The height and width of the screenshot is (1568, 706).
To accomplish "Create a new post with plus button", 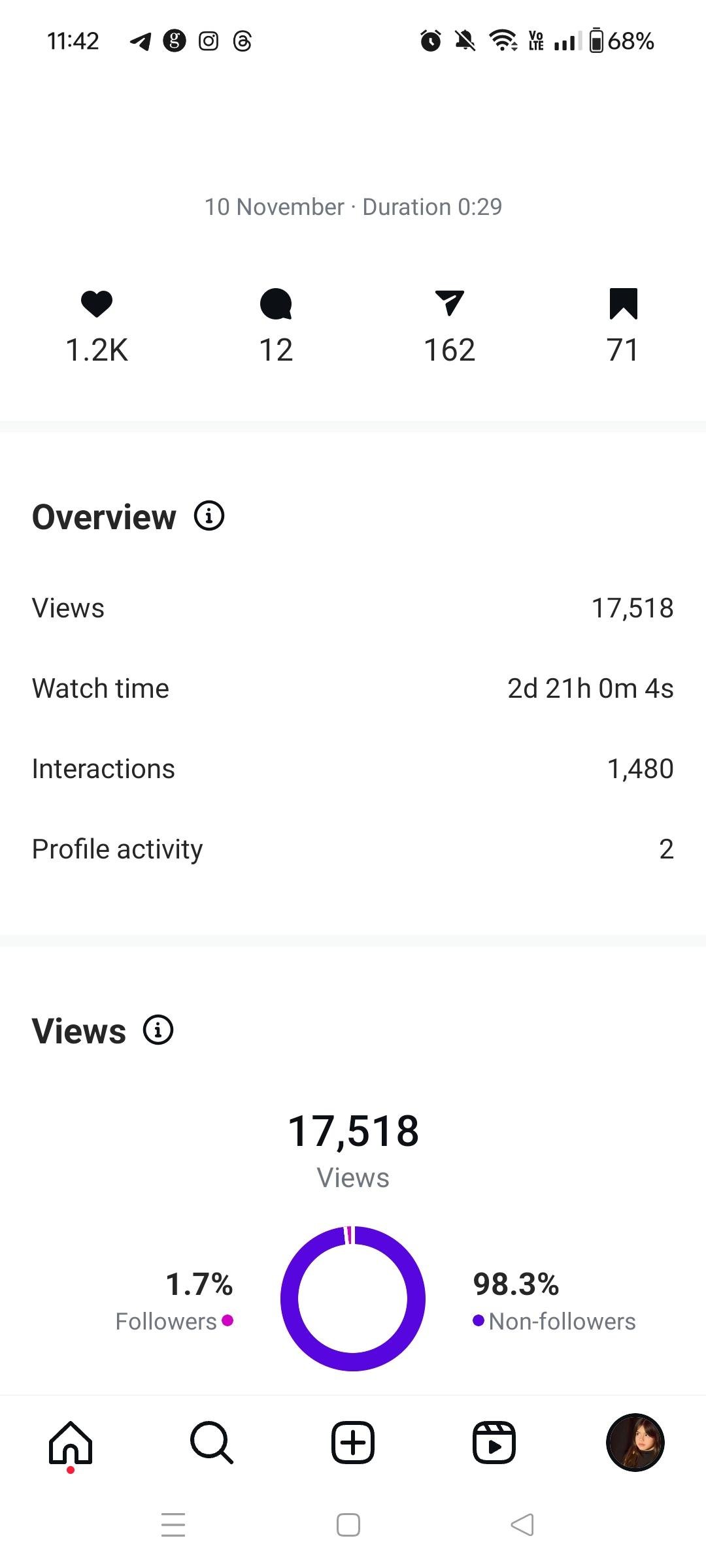I will tap(353, 1443).
